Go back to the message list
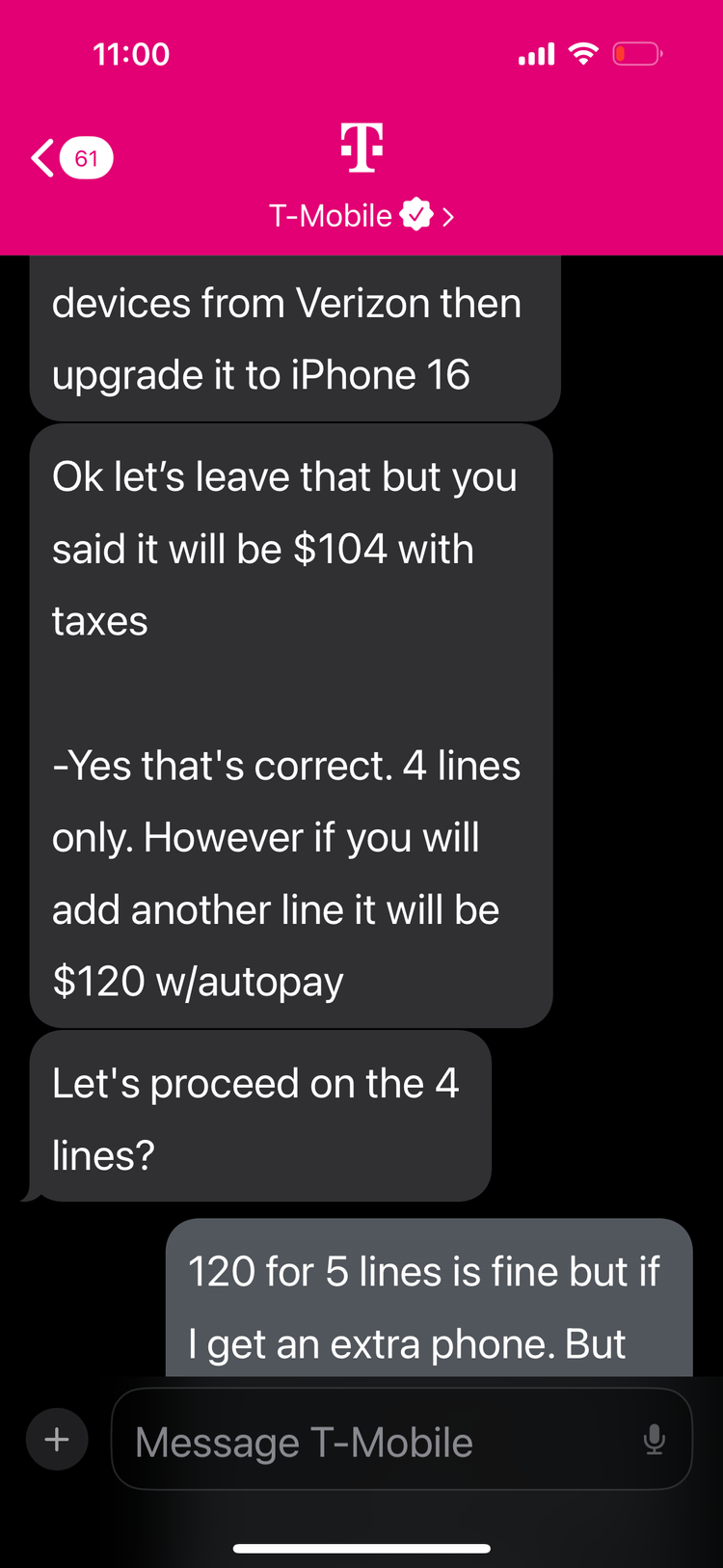The image size is (723, 1568). pos(69,158)
